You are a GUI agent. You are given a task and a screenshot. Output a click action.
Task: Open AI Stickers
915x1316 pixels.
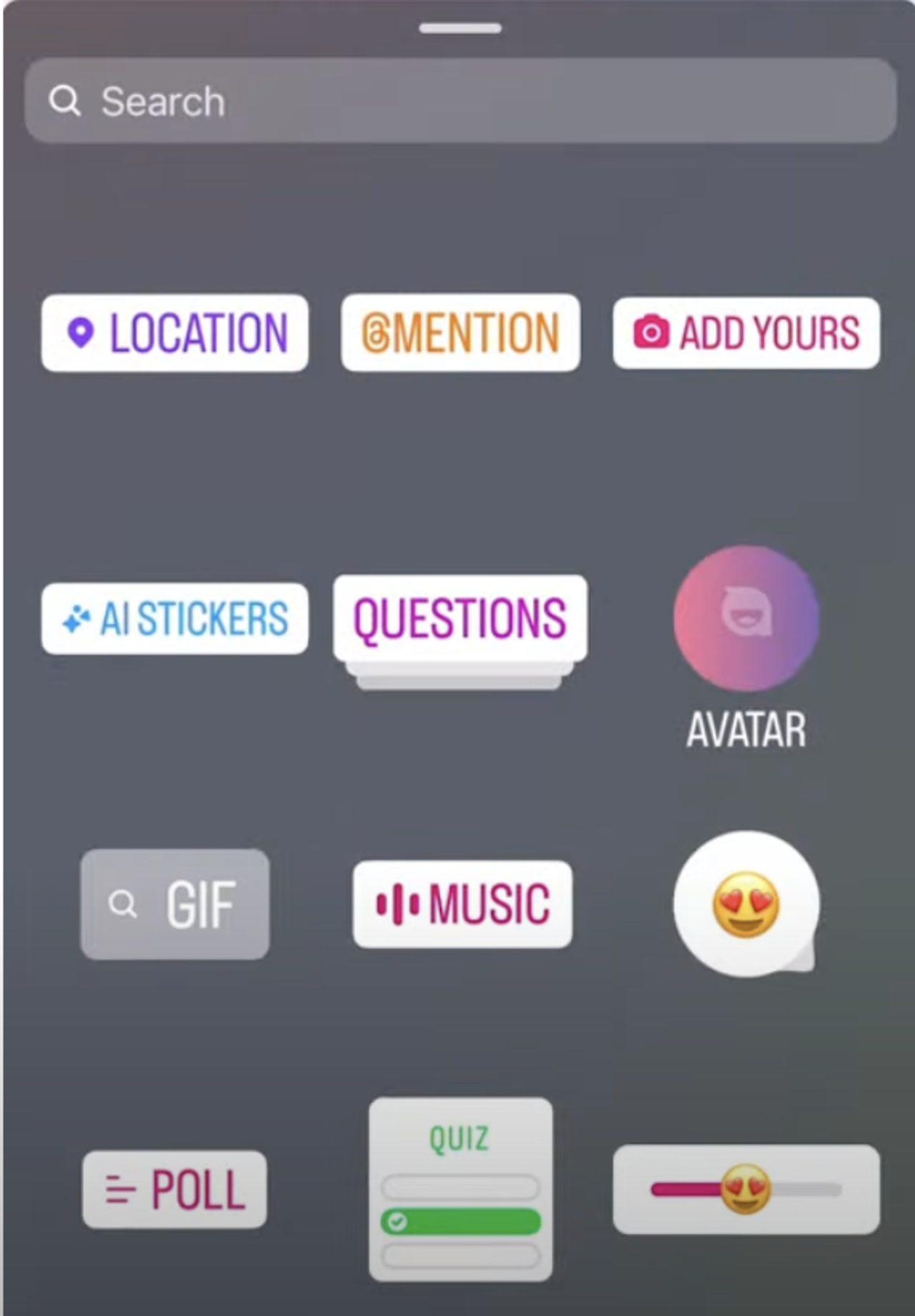pos(174,618)
